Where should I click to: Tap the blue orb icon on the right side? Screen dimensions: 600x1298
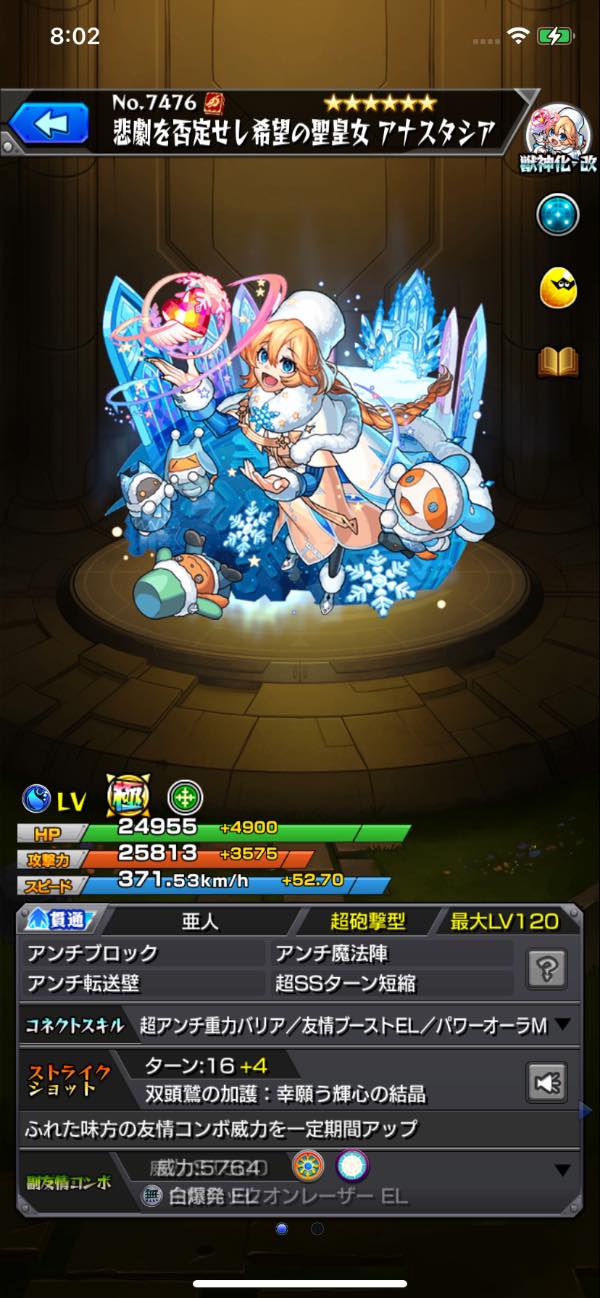tap(558, 214)
